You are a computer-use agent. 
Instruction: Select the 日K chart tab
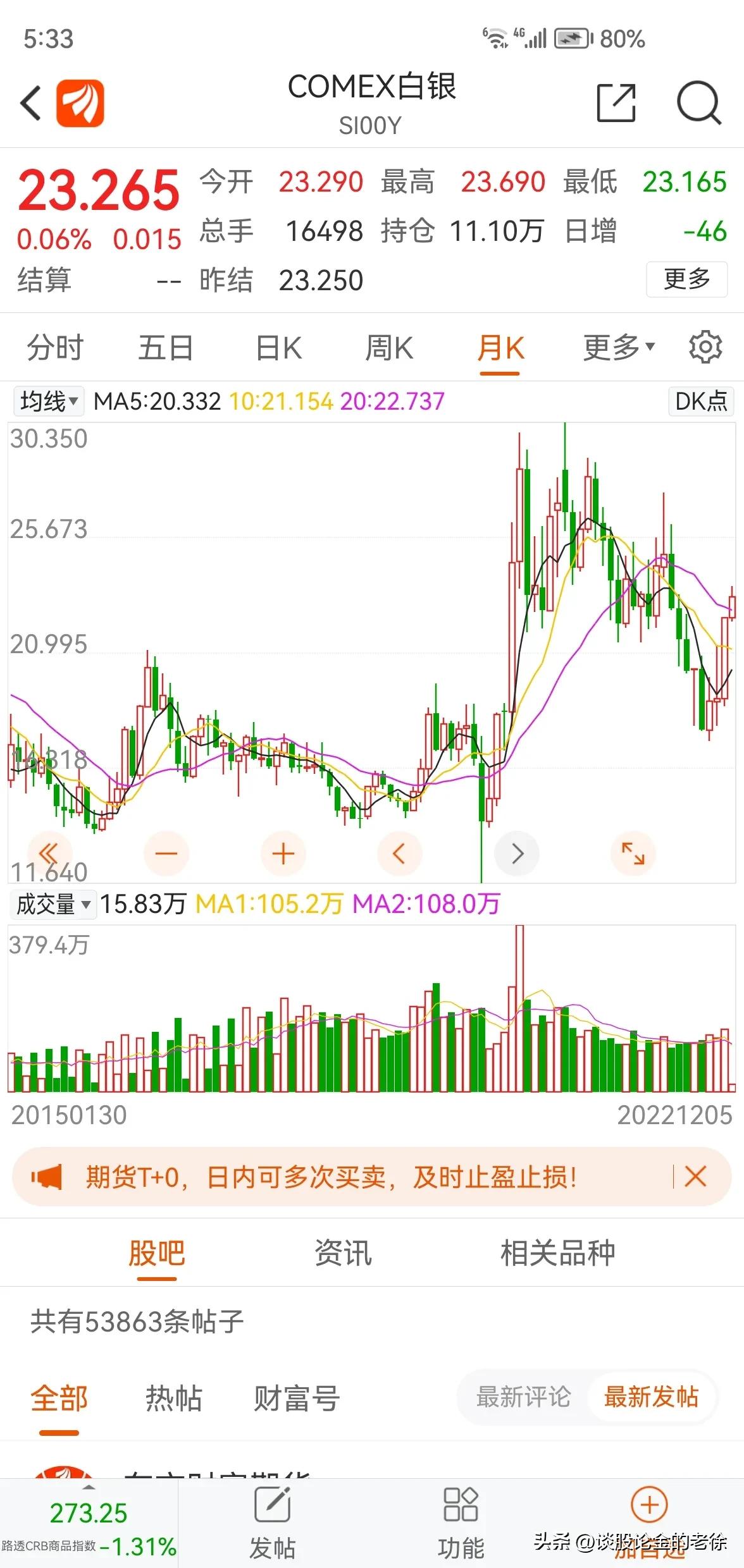[278, 348]
